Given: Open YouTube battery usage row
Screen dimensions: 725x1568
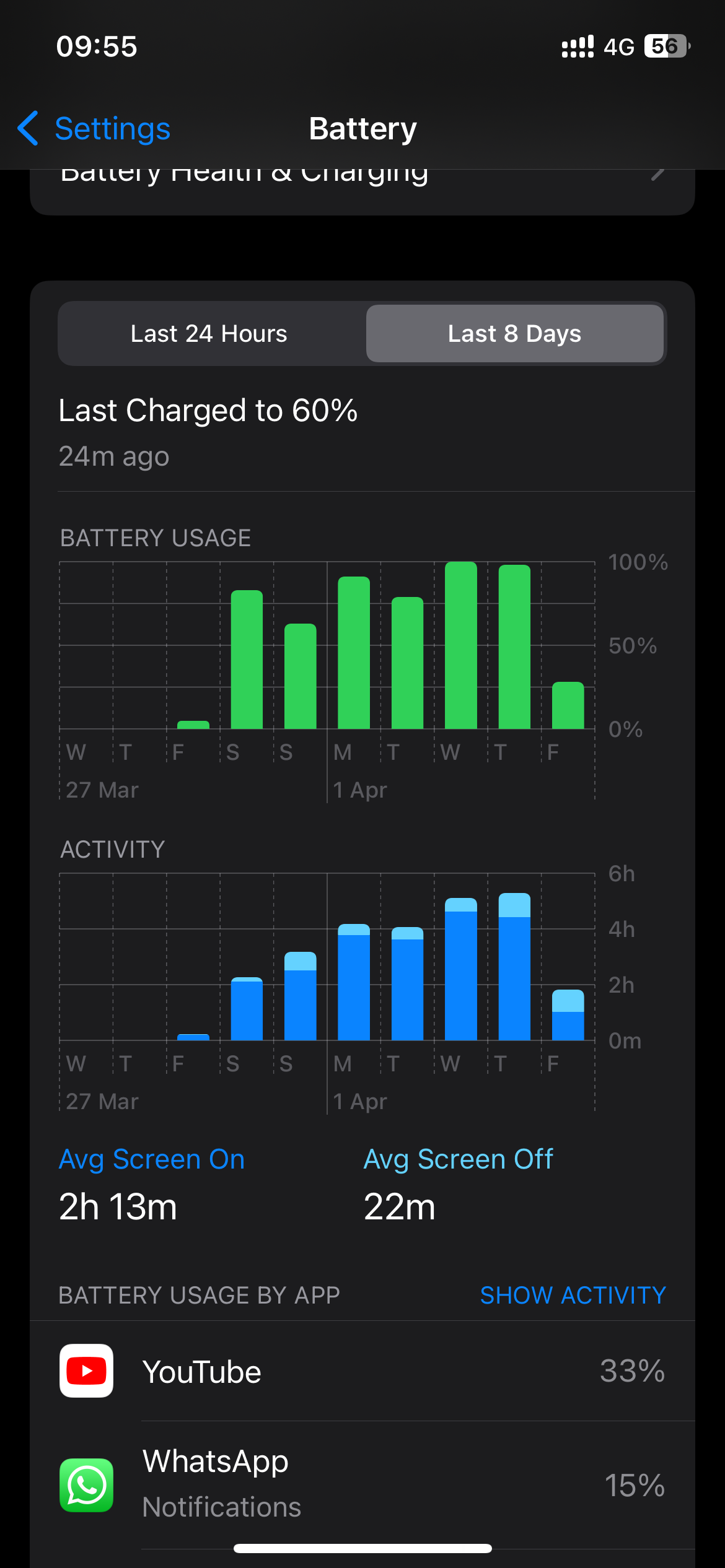Looking at the screenshot, I should point(362,1371).
